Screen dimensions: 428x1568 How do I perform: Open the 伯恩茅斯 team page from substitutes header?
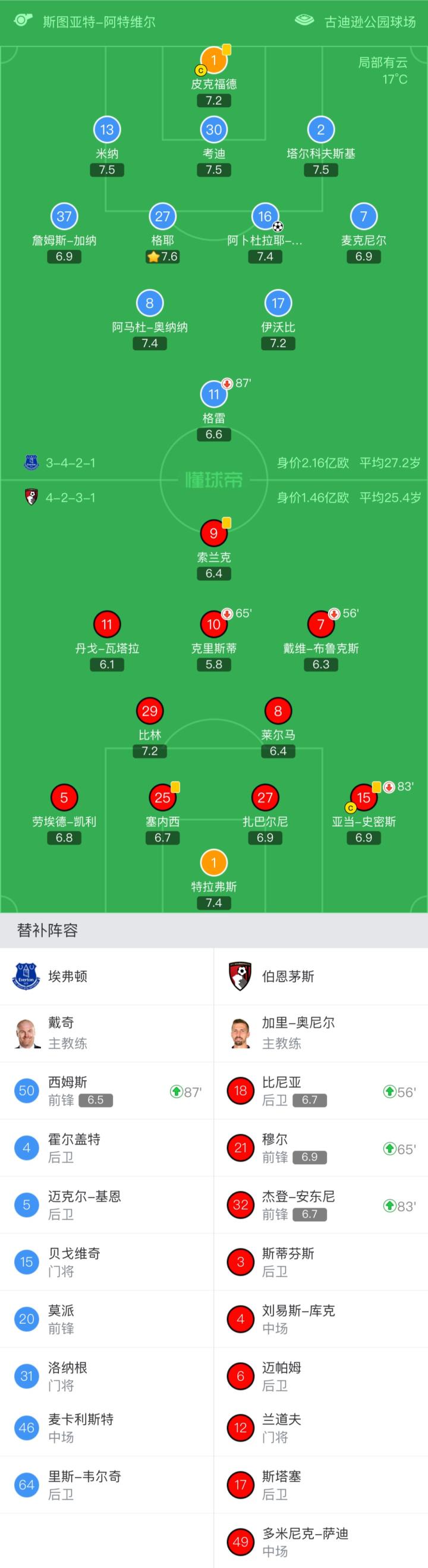(321, 976)
